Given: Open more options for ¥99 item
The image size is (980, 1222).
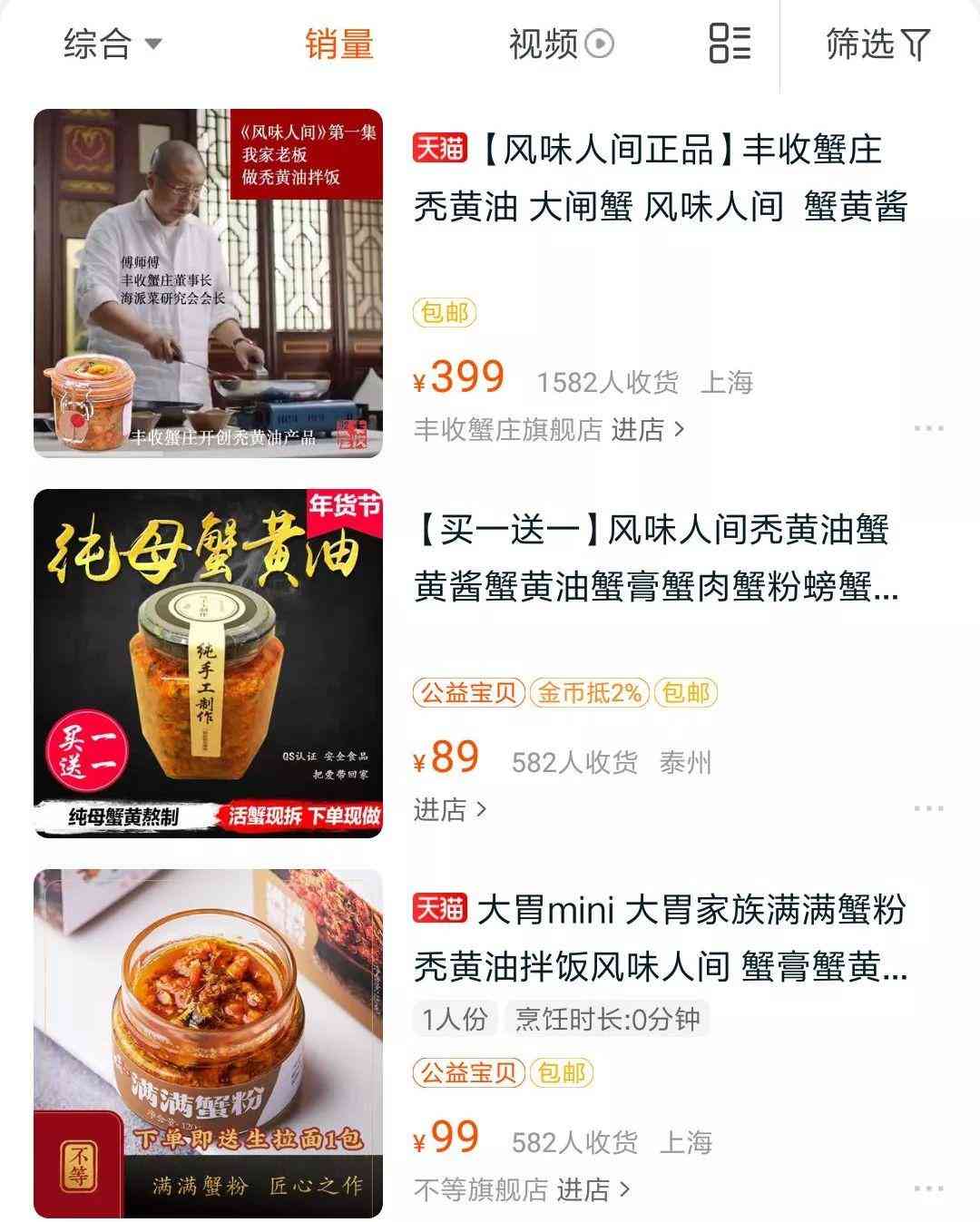Looking at the screenshot, I should click(x=928, y=1188).
